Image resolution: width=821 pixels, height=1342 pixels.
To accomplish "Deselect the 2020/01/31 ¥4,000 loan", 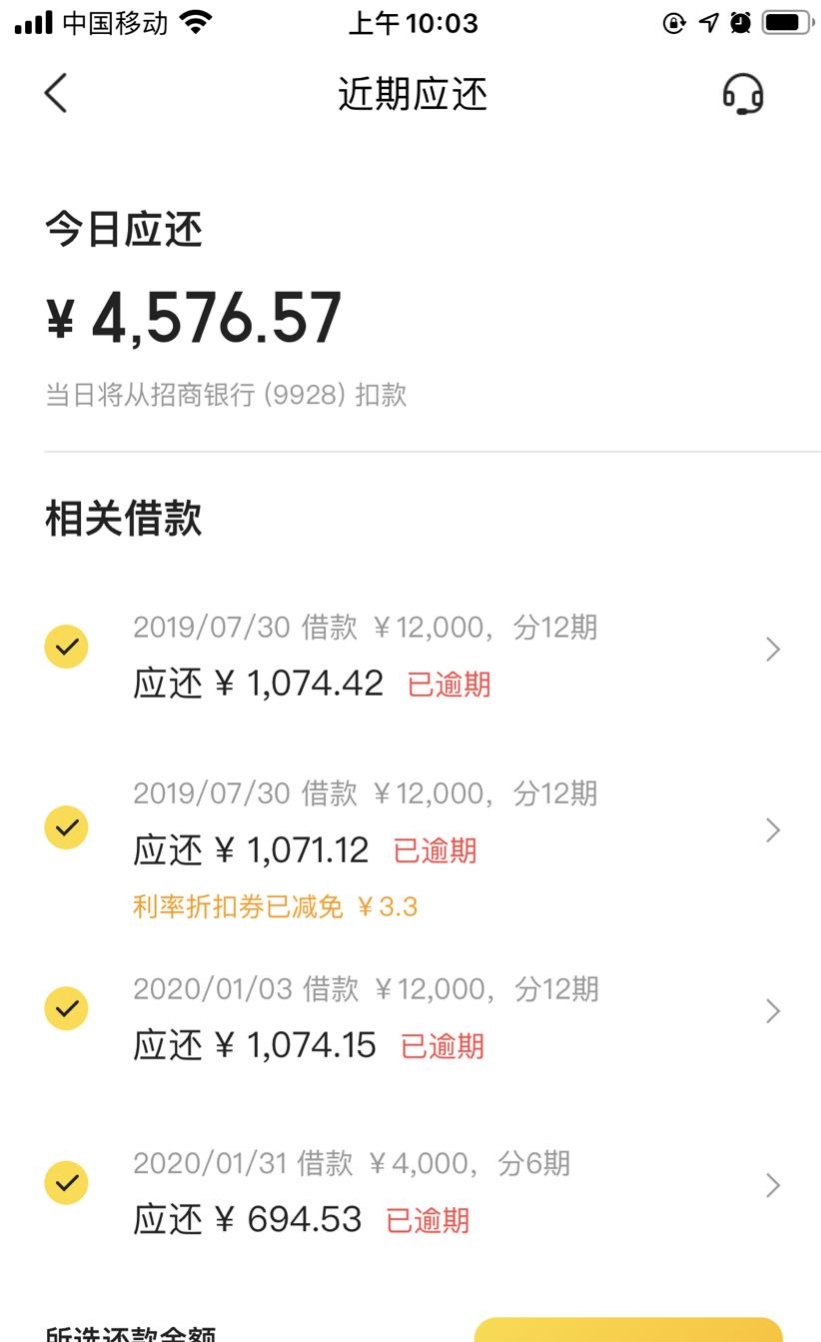I will tap(66, 1182).
